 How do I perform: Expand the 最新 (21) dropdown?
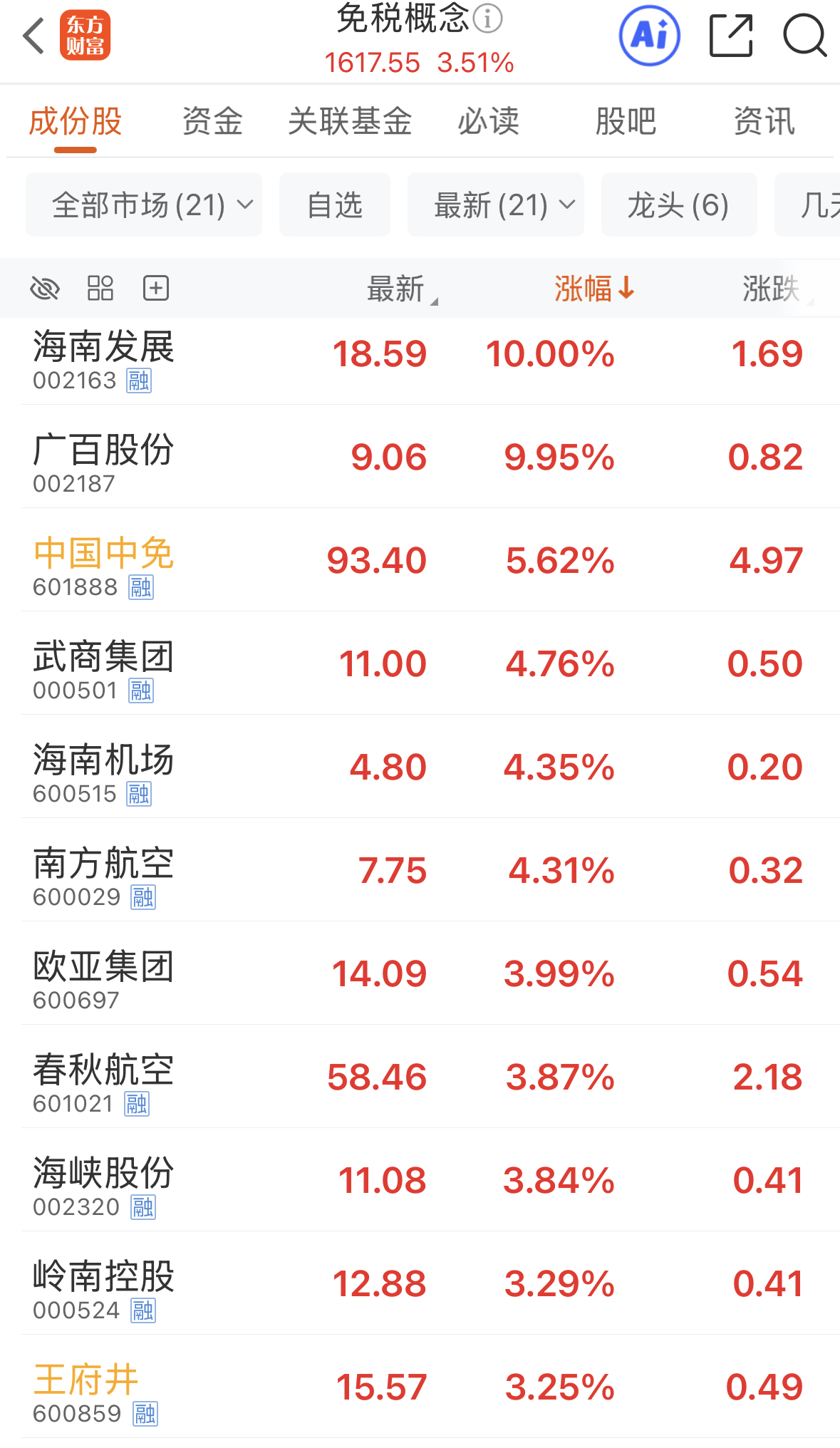coord(496,205)
